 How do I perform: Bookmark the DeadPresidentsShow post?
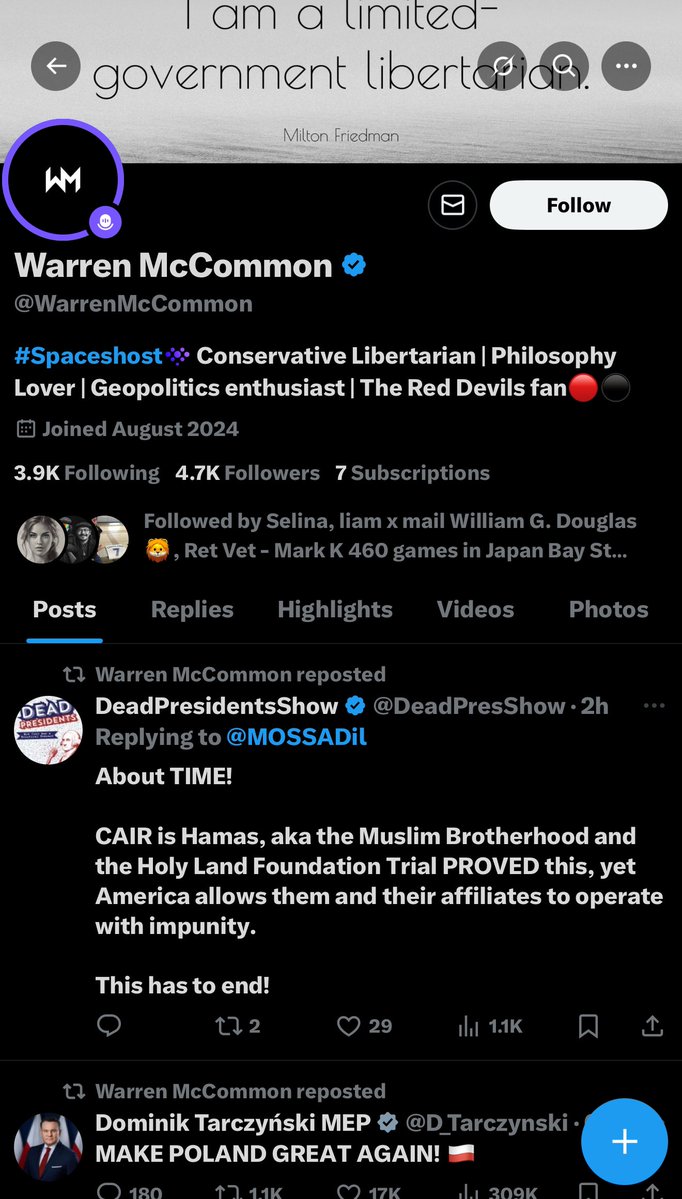click(588, 1026)
